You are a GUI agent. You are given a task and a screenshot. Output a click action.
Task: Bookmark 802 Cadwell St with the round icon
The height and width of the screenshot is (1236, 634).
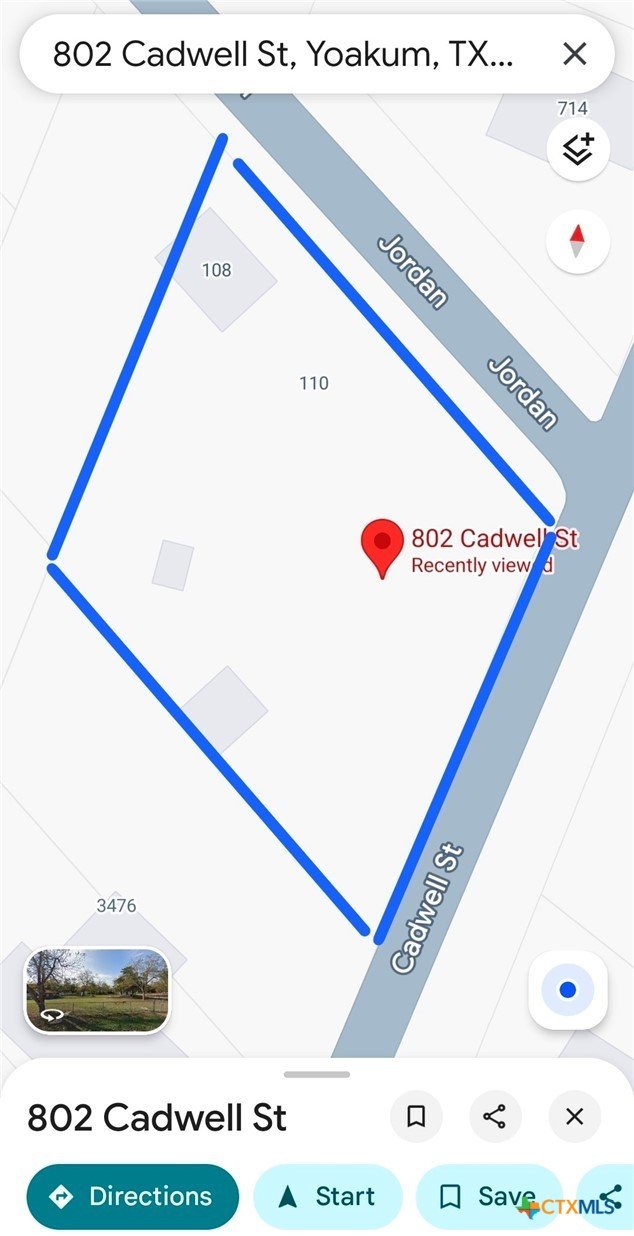[416, 1117]
